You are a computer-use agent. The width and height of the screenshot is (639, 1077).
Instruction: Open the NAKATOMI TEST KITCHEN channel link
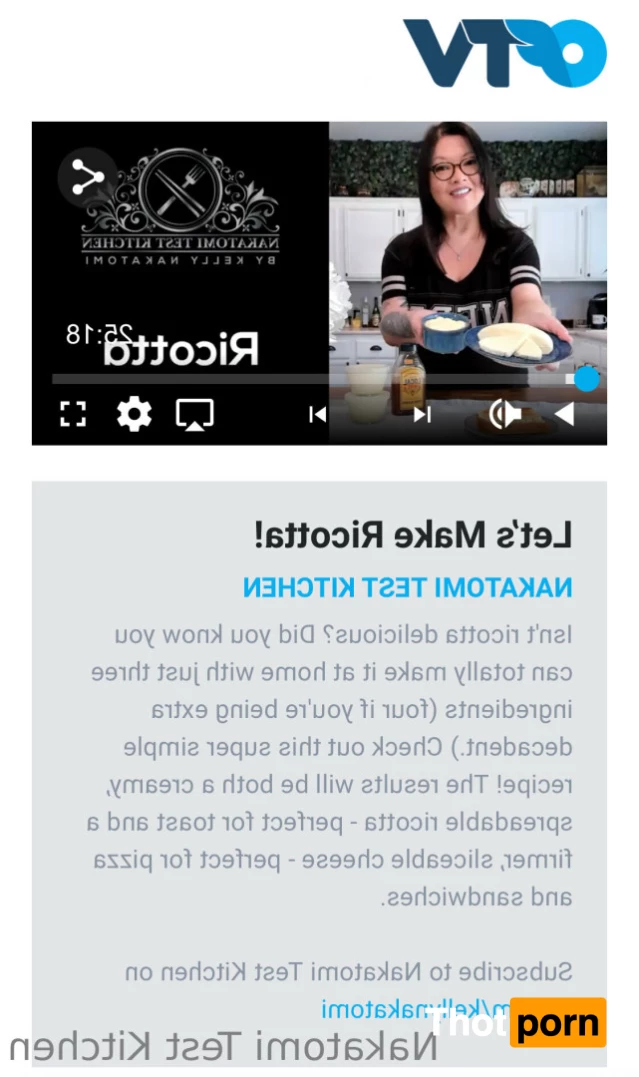pyautogui.click(x=407, y=587)
